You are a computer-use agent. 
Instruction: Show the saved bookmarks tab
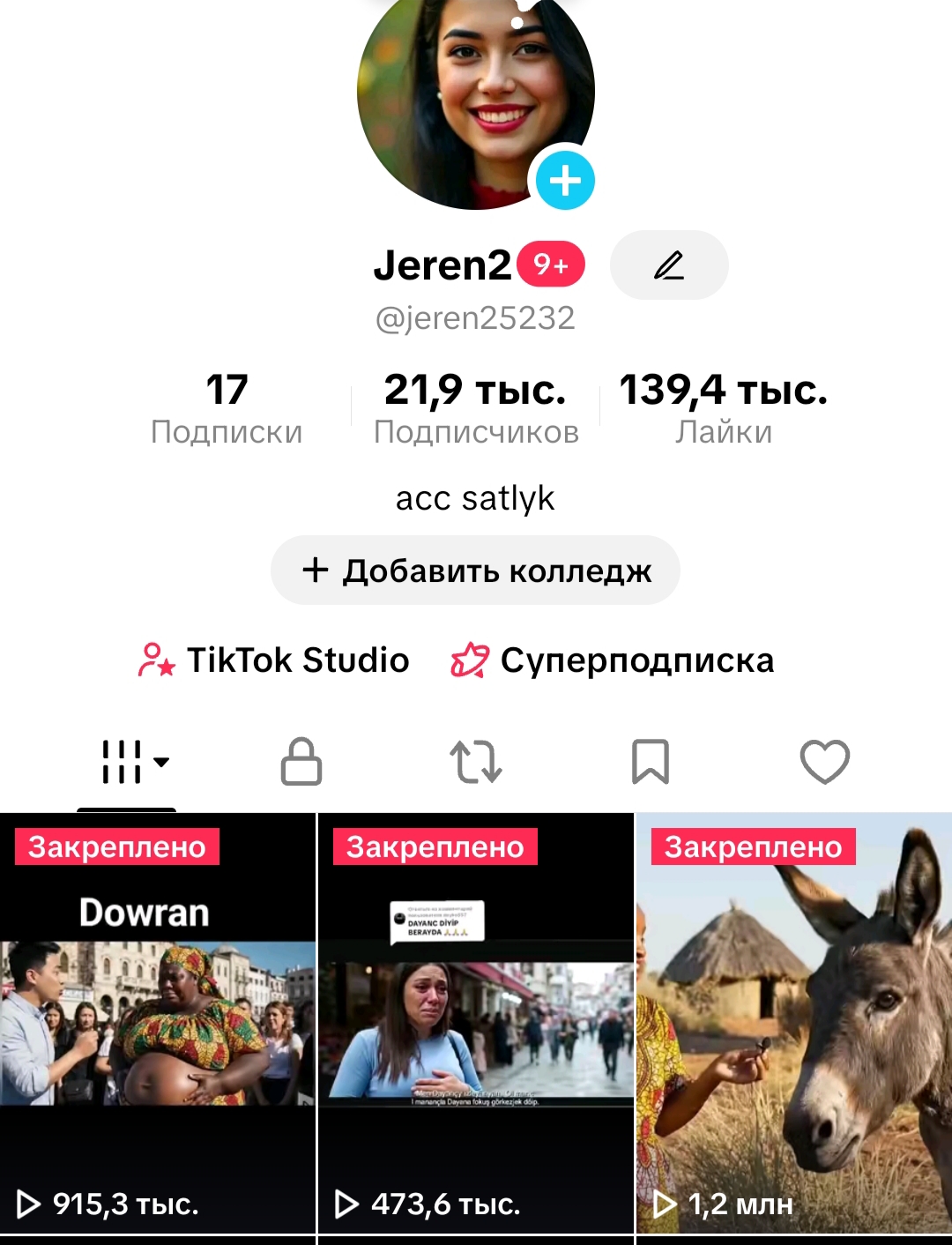[x=651, y=762]
